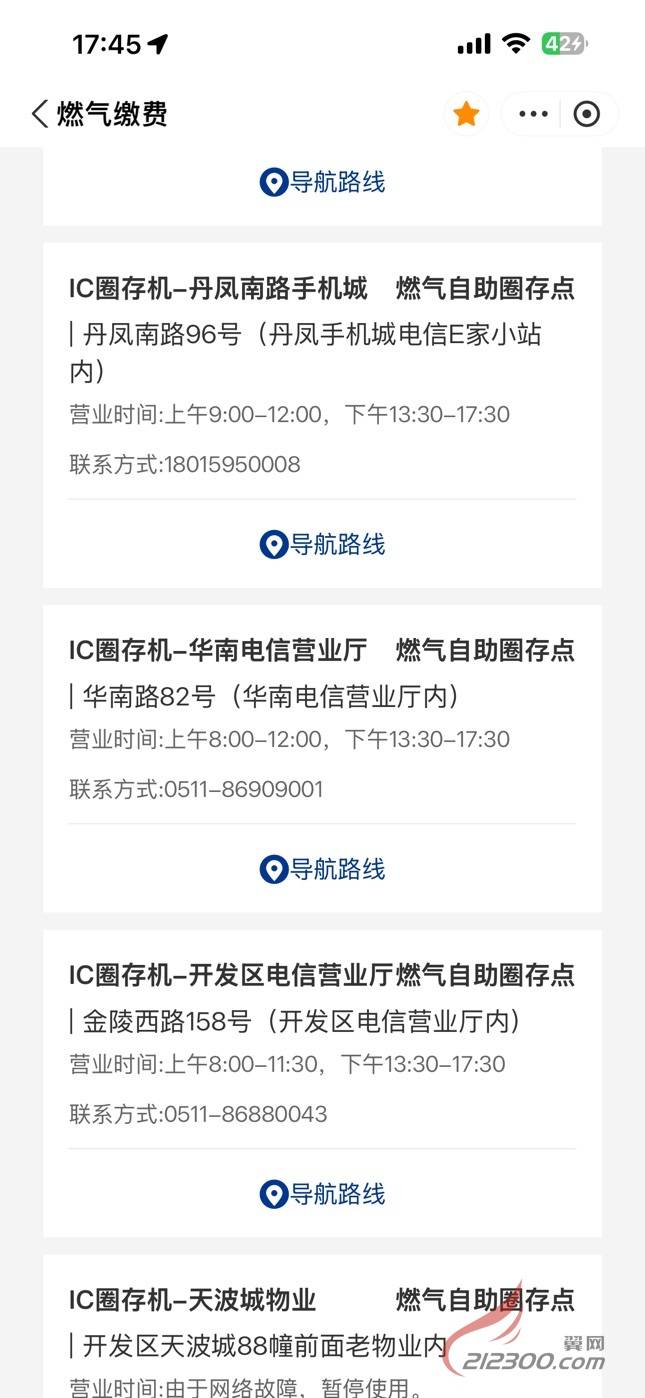Open 导航路线 for 丹凤南路手机城
This screenshot has width=645, height=1398.
tap(322, 545)
